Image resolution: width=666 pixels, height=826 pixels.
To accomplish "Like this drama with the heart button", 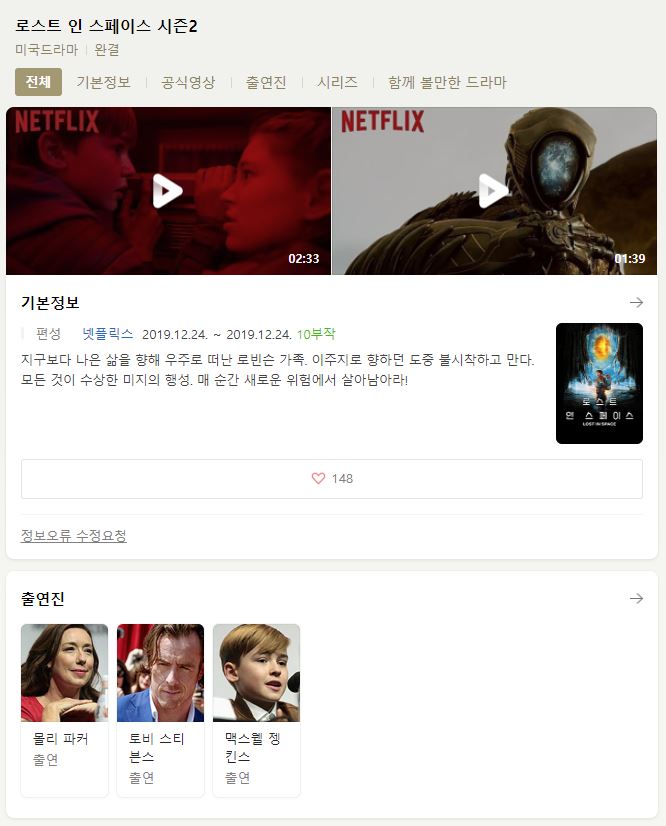I will click(331, 479).
